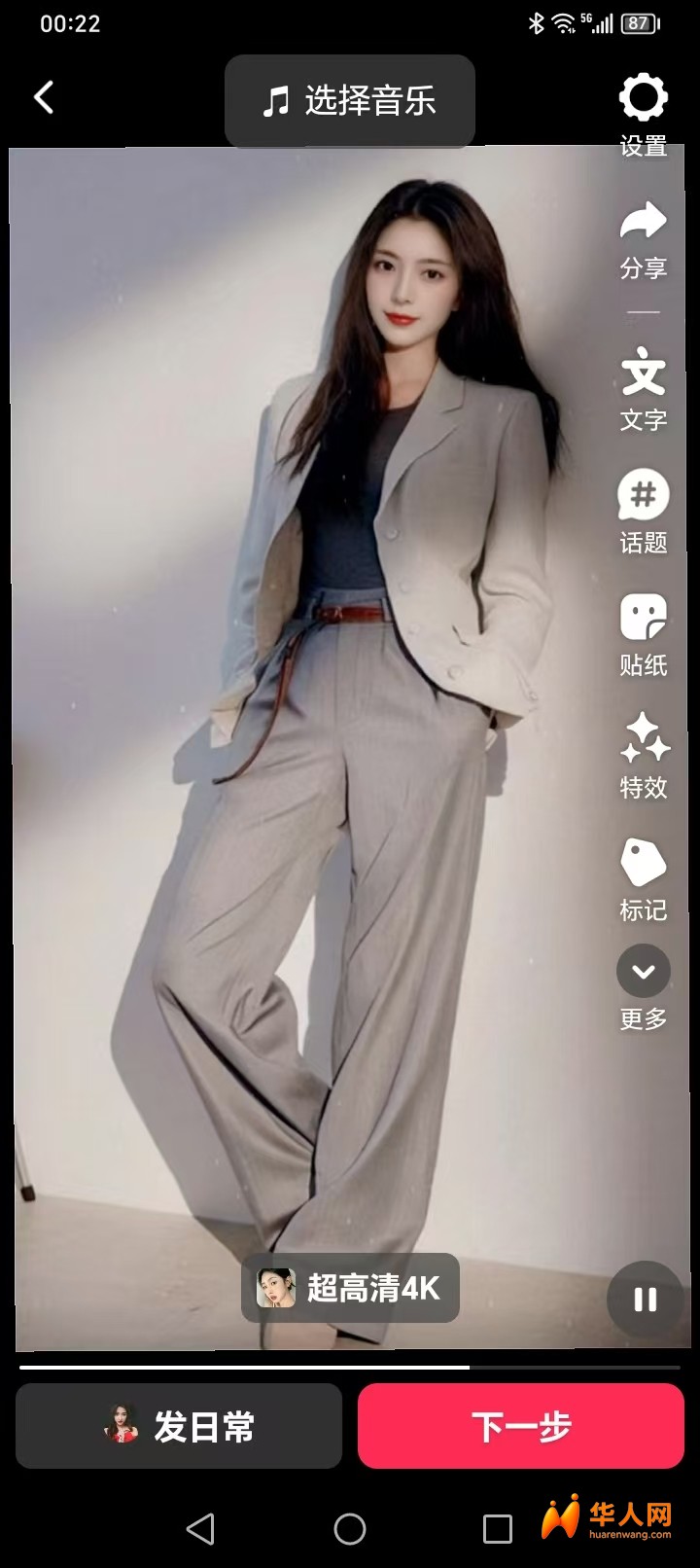Continue with the 下一步 button
Screen dimensions: 700x1568
tap(521, 1426)
